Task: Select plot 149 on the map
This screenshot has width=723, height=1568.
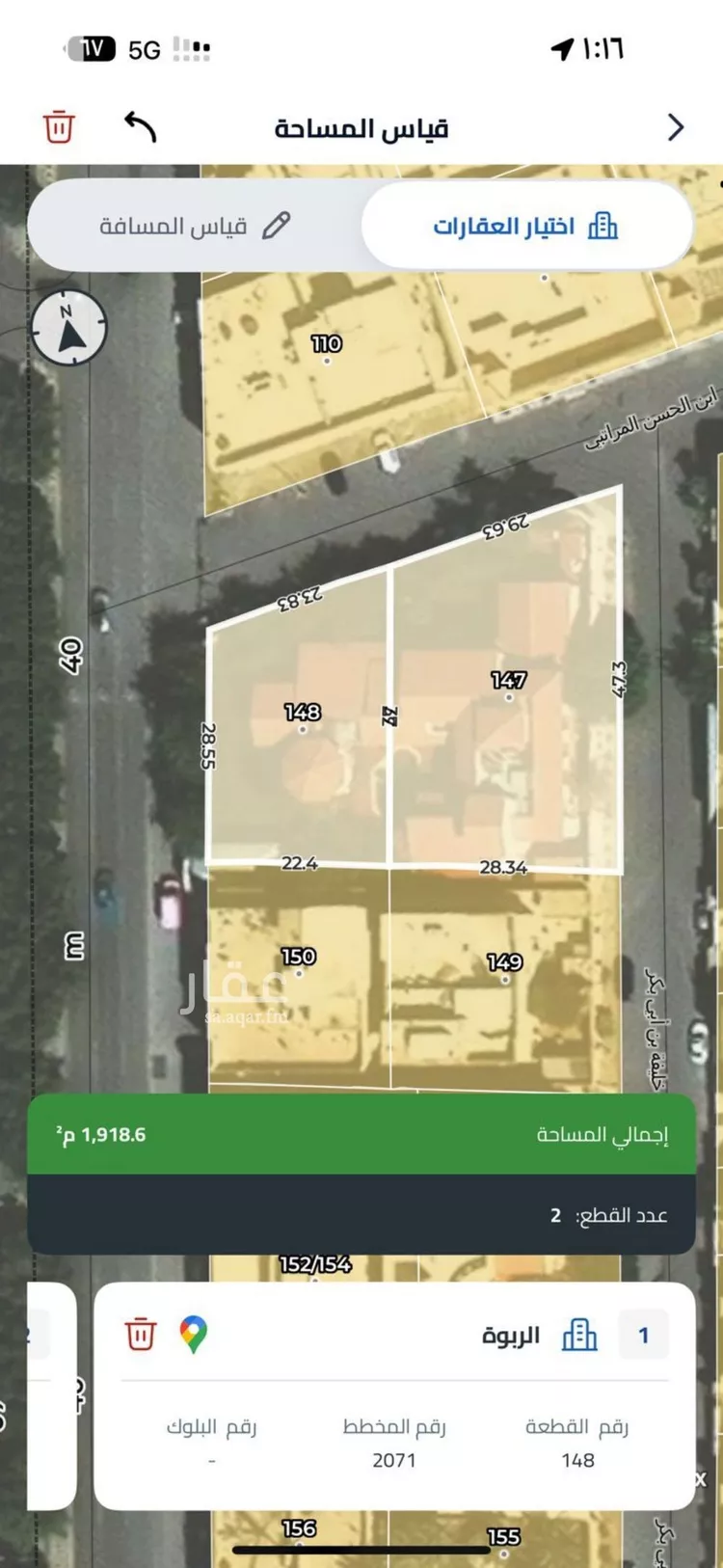Action: coord(504,969)
